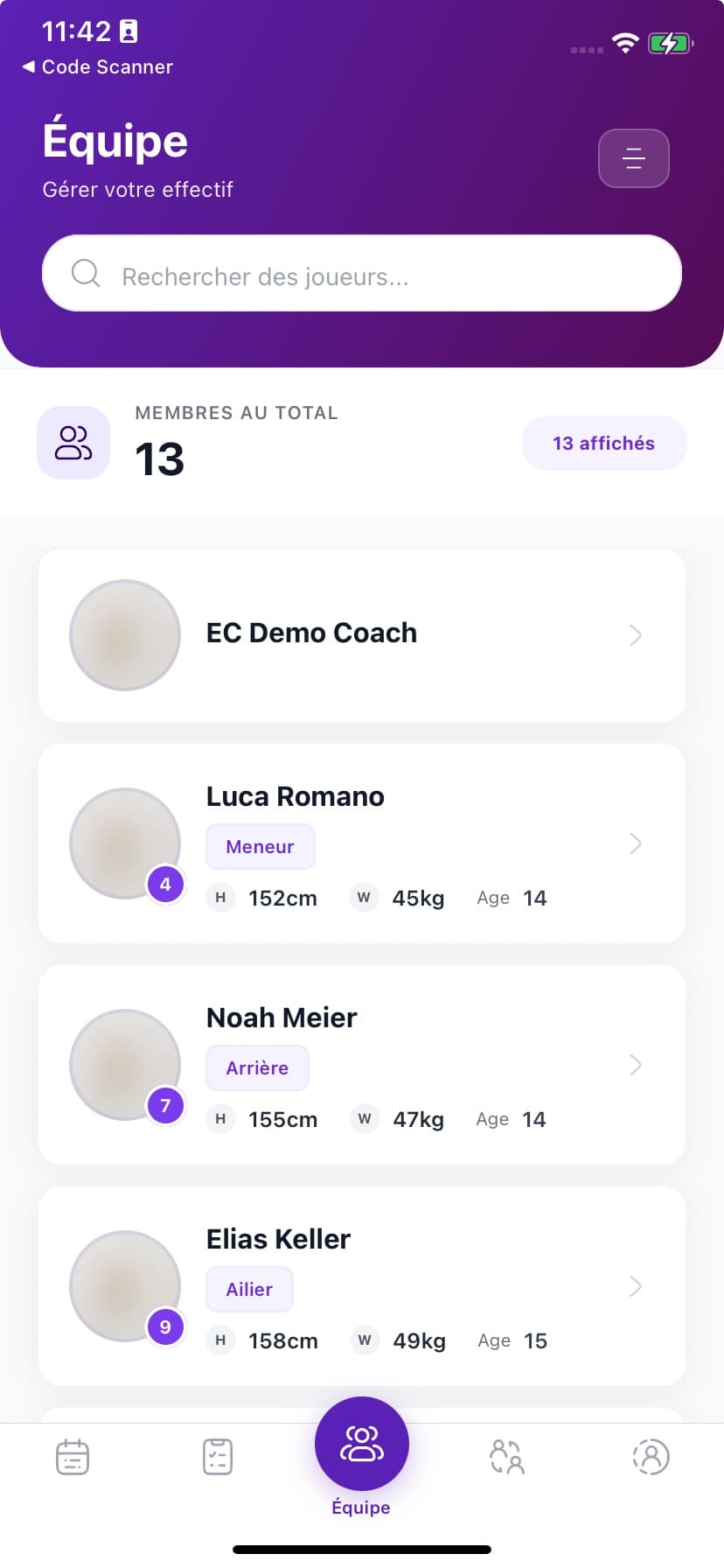Open the calendar tab in bottom navigation
724x1568 pixels.
[x=73, y=1456]
